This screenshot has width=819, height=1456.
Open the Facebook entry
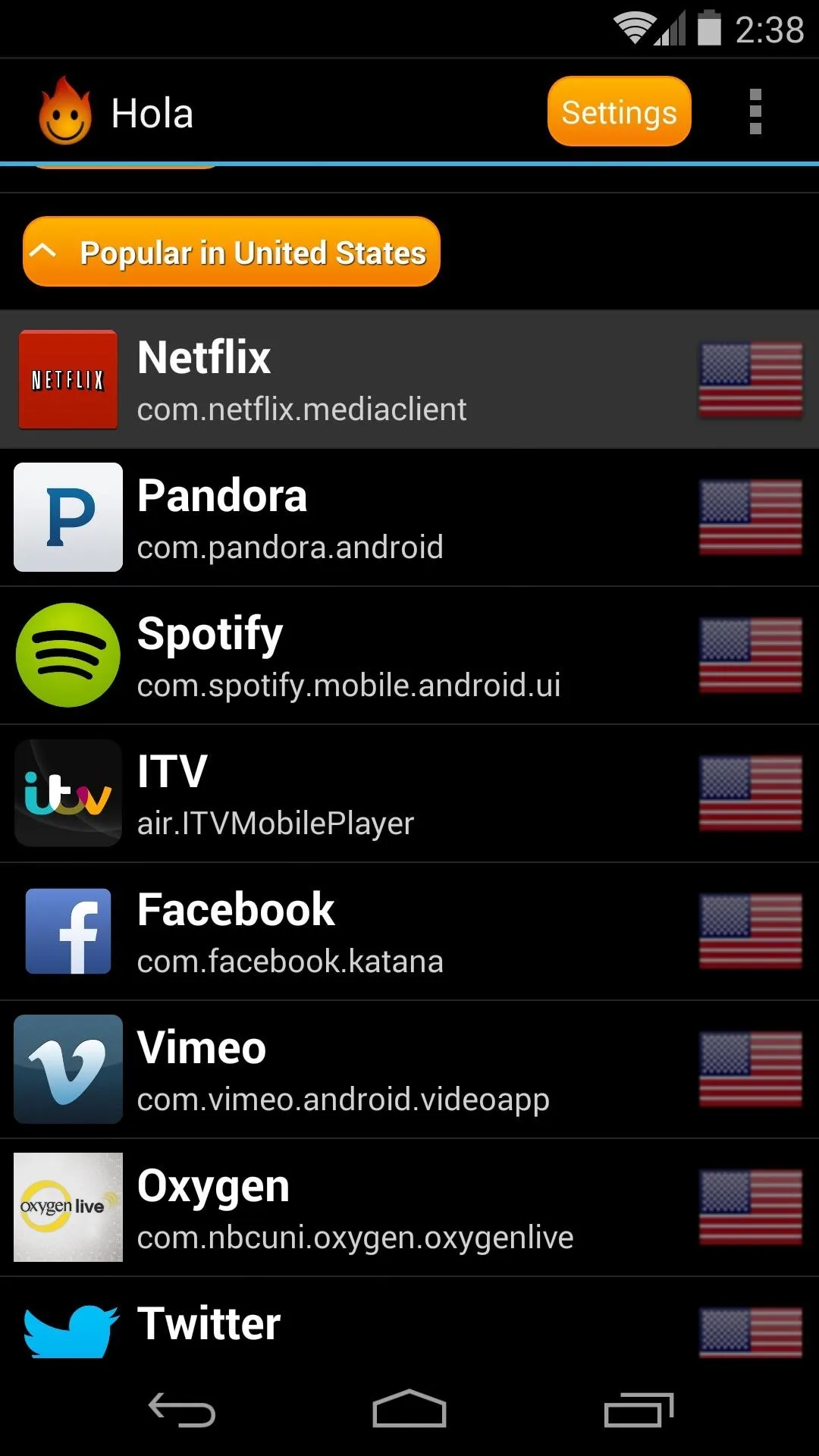click(x=409, y=931)
